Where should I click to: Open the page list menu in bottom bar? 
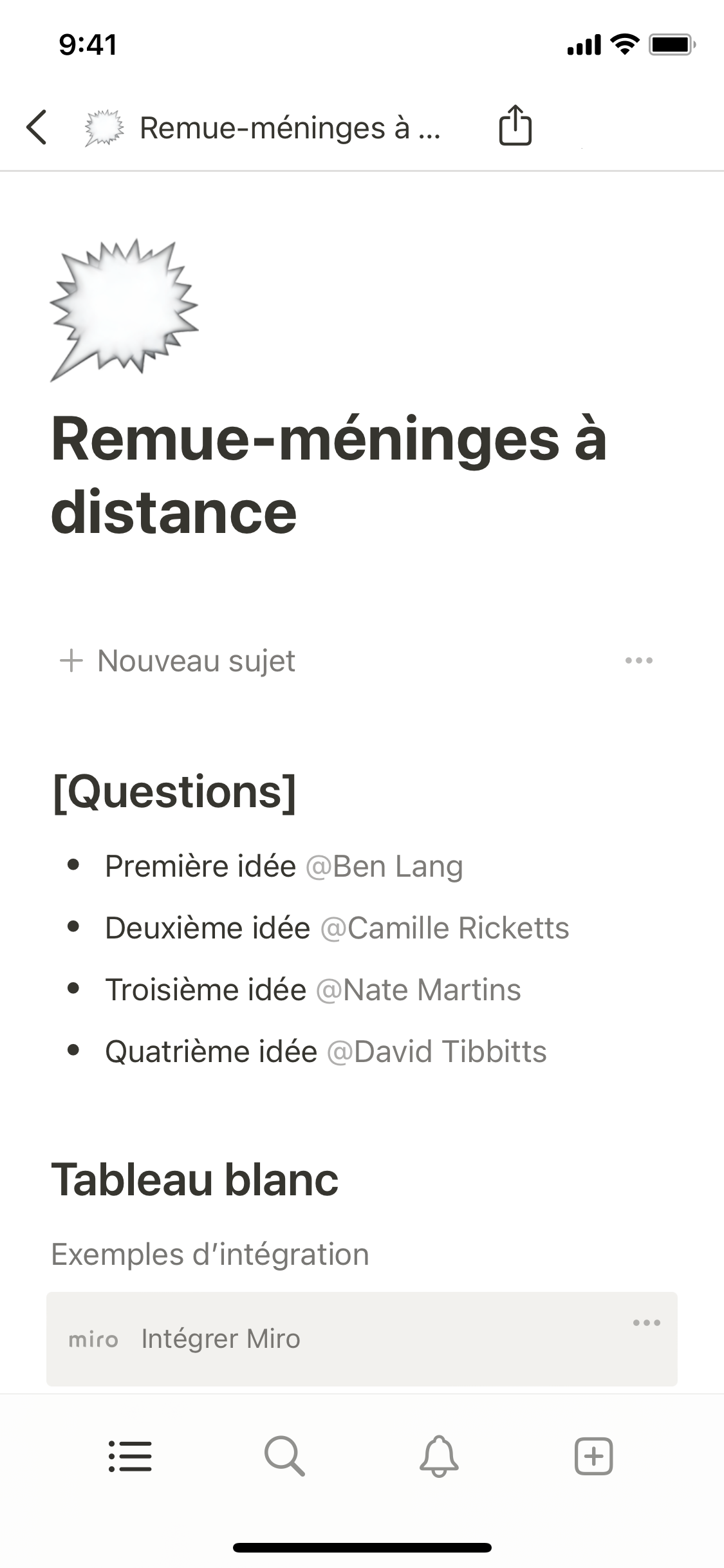point(130,1456)
